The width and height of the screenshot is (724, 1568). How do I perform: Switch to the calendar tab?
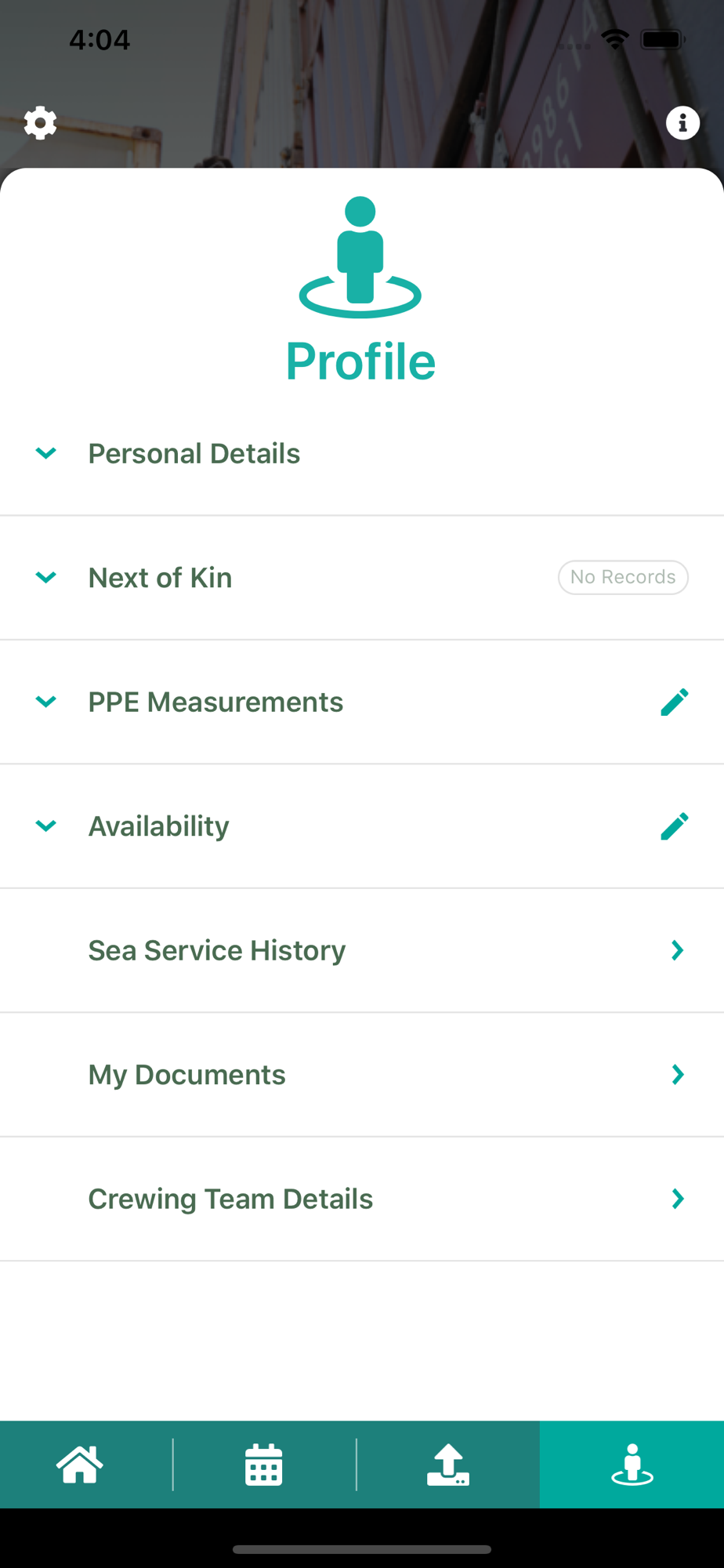264,1465
